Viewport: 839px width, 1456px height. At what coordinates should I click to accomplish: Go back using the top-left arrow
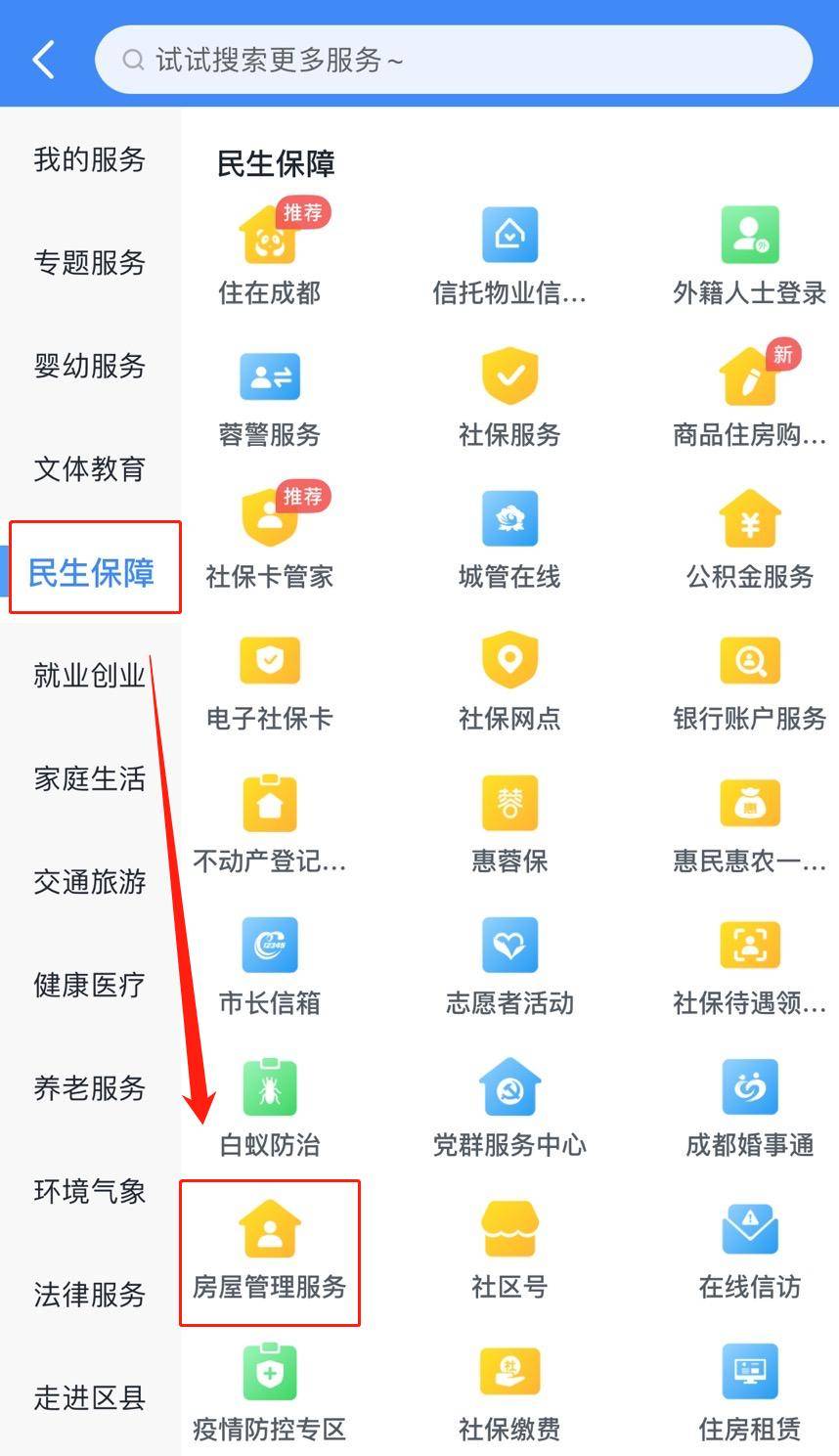point(43,60)
